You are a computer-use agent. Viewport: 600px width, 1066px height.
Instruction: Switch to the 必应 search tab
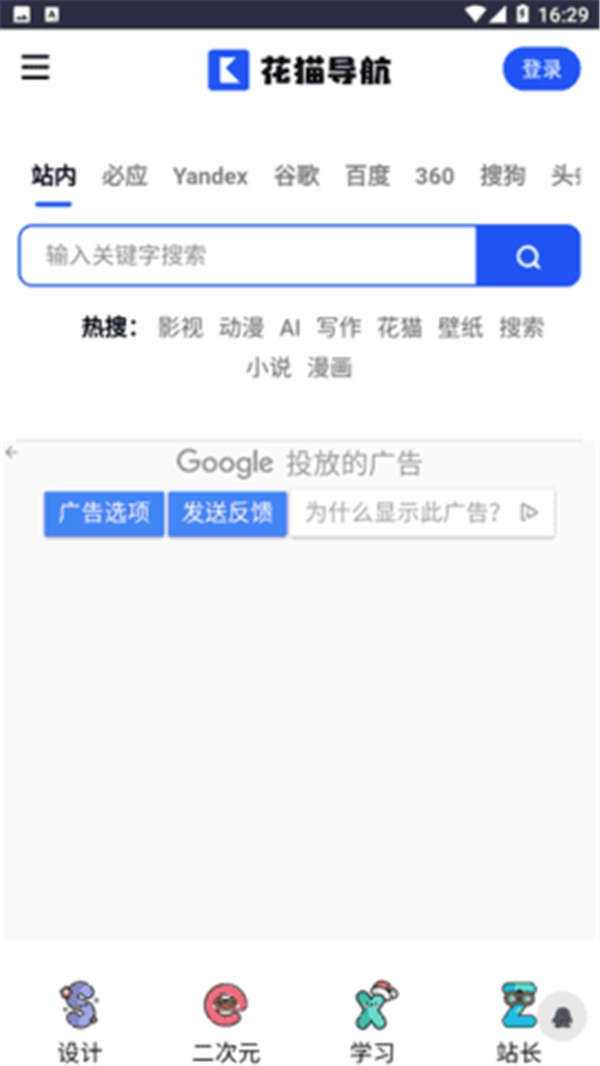[124, 177]
